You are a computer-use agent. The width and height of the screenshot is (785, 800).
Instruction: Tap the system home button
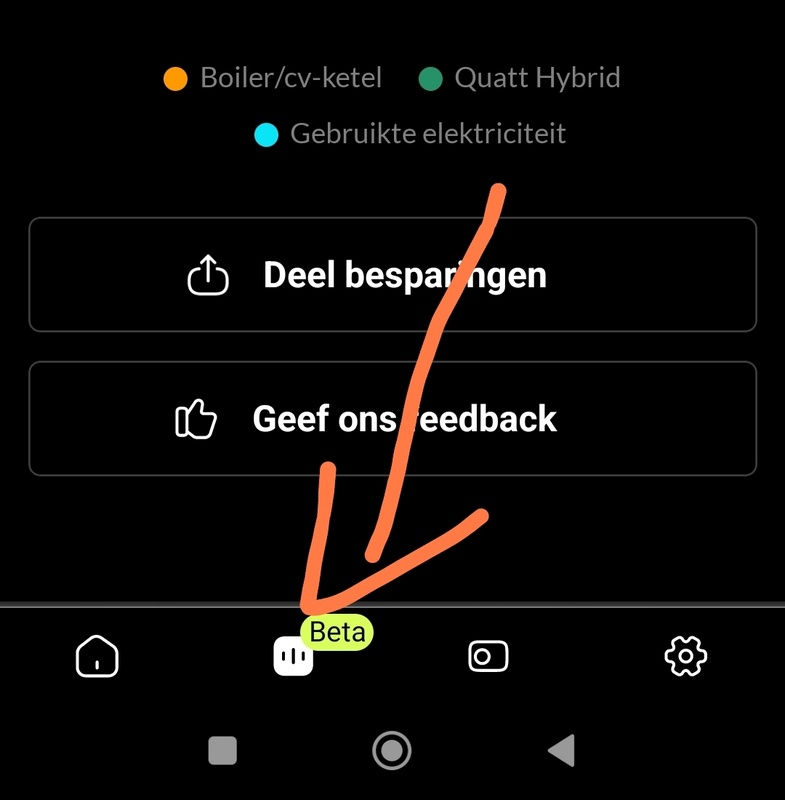(392, 750)
